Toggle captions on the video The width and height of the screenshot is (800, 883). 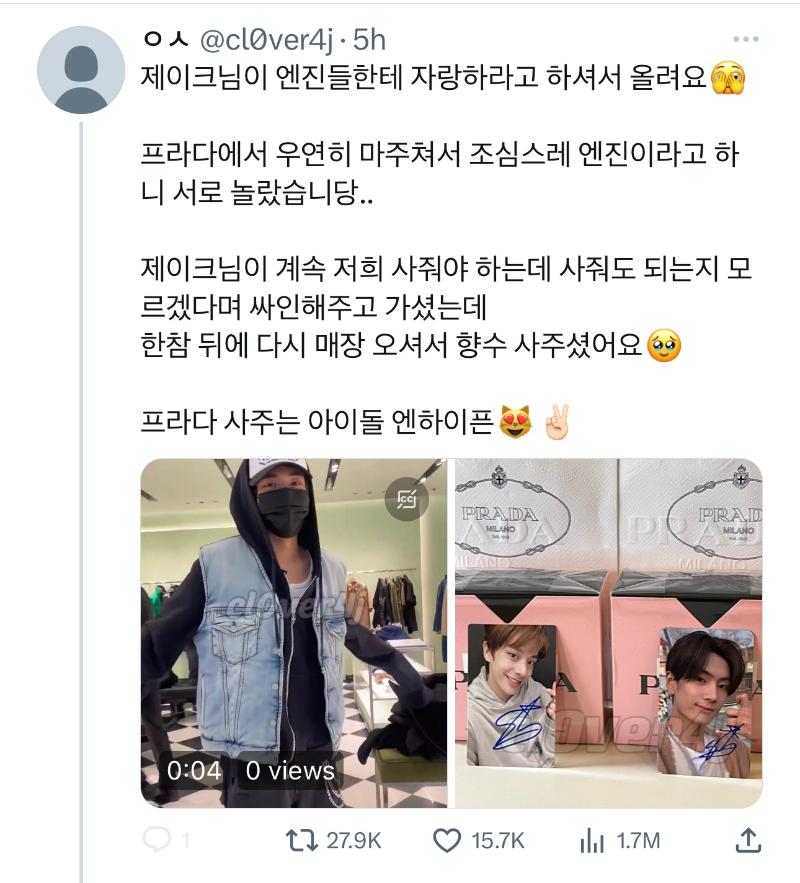pyautogui.click(x=407, y=499)
